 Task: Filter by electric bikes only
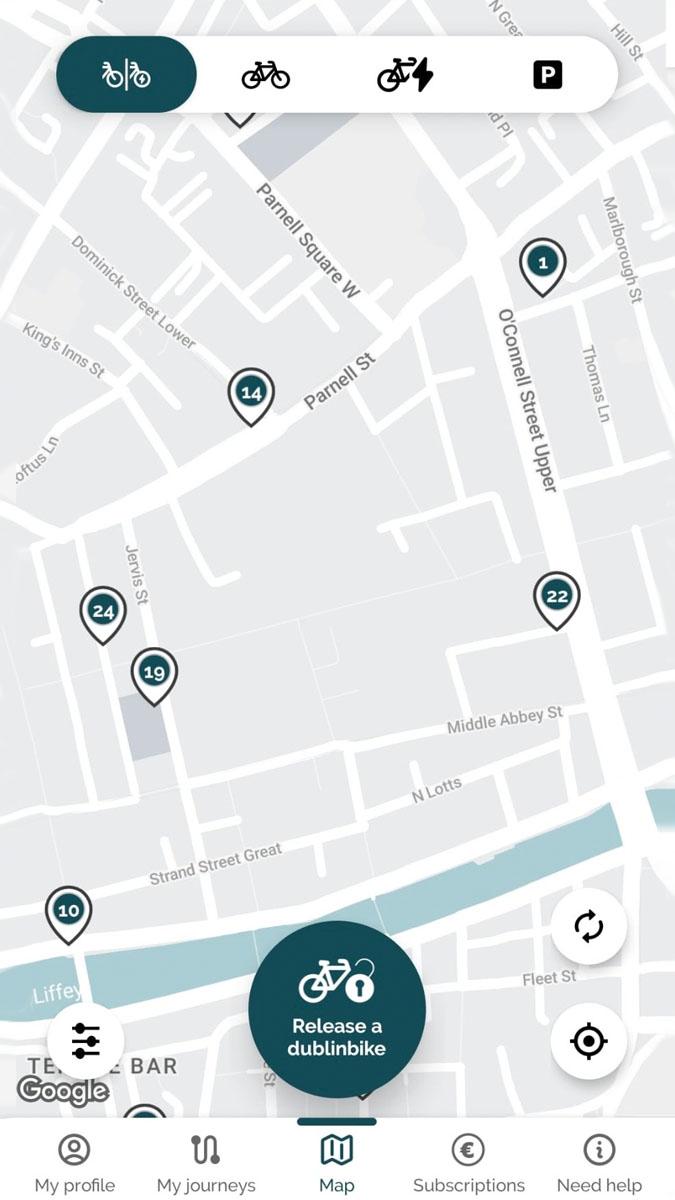coord(405,75)
